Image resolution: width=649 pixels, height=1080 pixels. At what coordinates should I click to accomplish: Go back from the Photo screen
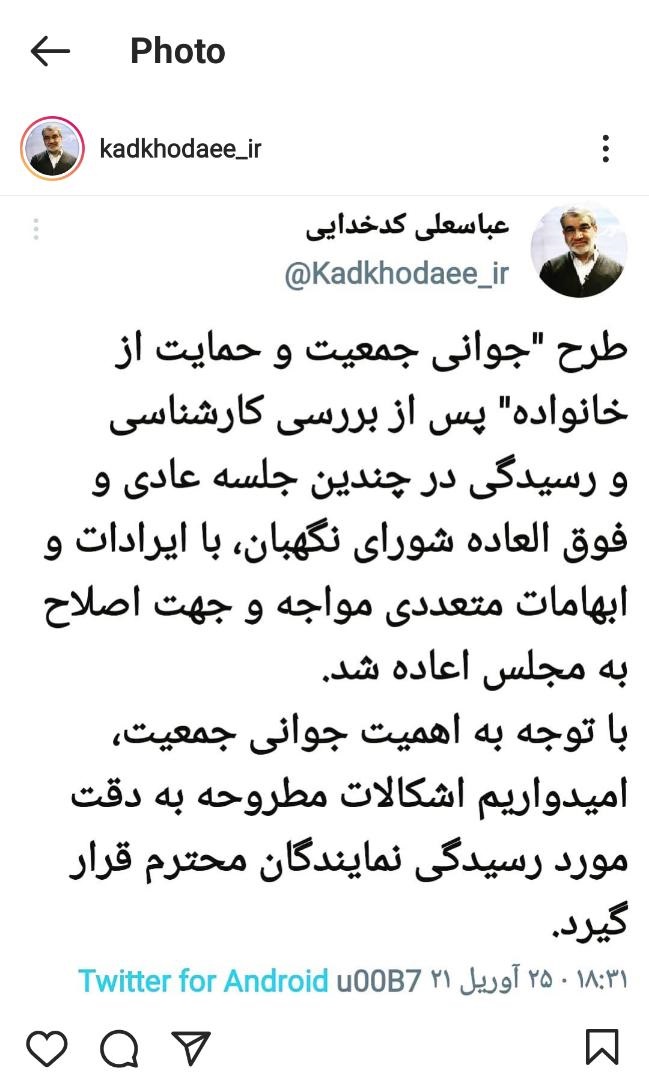coord(50,52)
